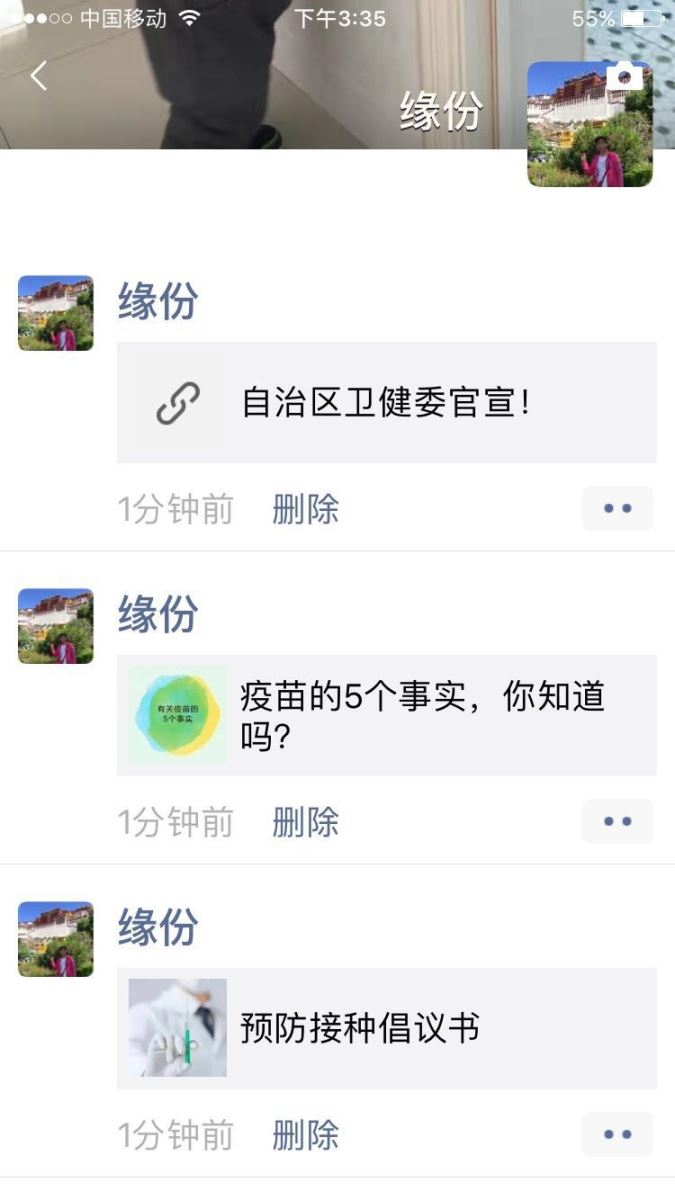675x1200 pixels.
Task: Open like/comment menu under 预防接种倡议书 post
Action: point(617,1134)
